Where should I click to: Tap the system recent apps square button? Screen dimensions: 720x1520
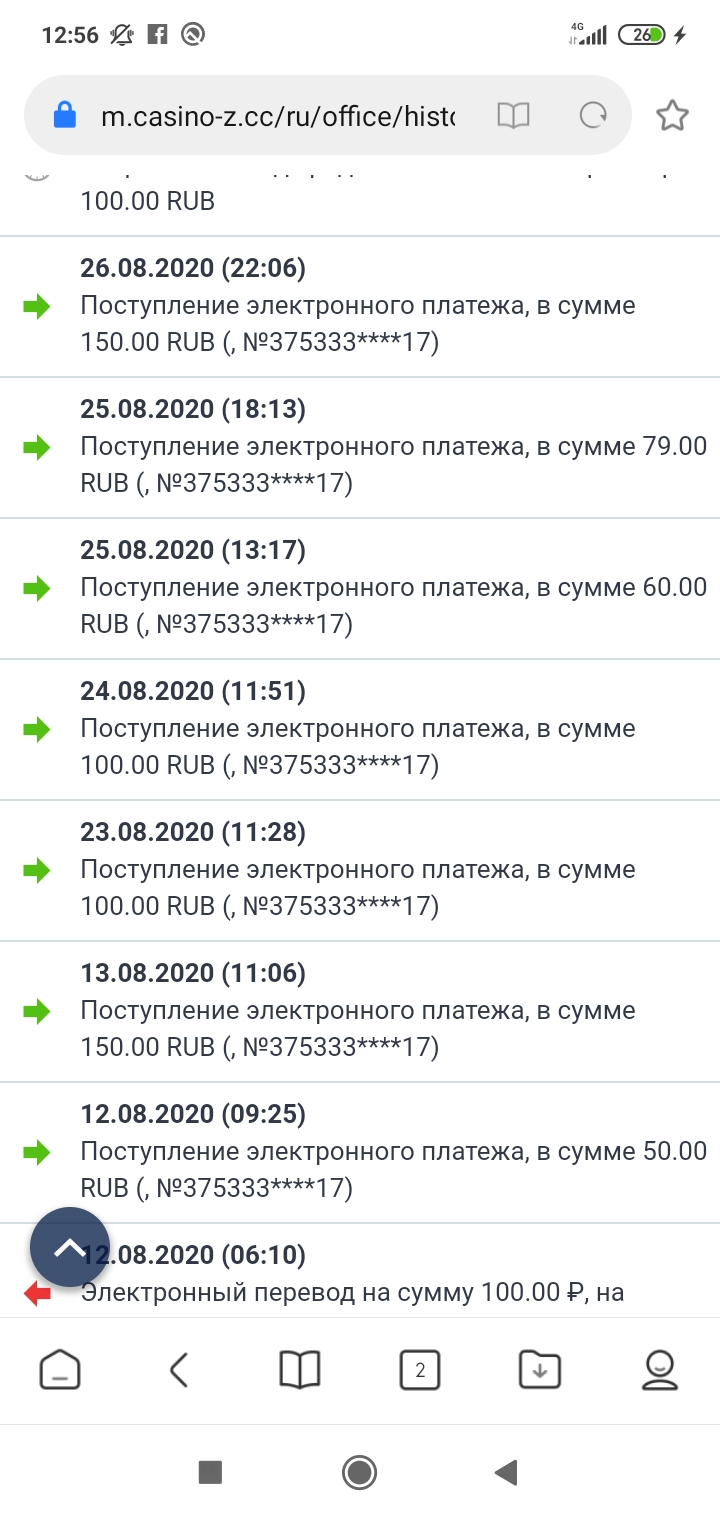210,1472
